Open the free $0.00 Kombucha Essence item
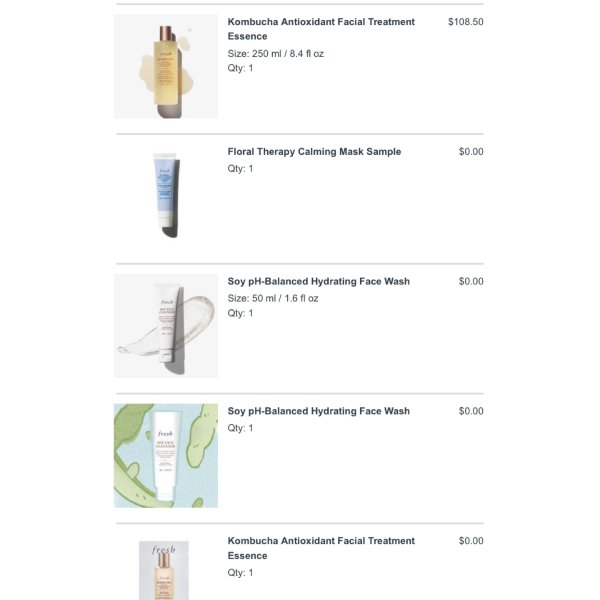This screenshot has width=600, height=600. (321, 548)
